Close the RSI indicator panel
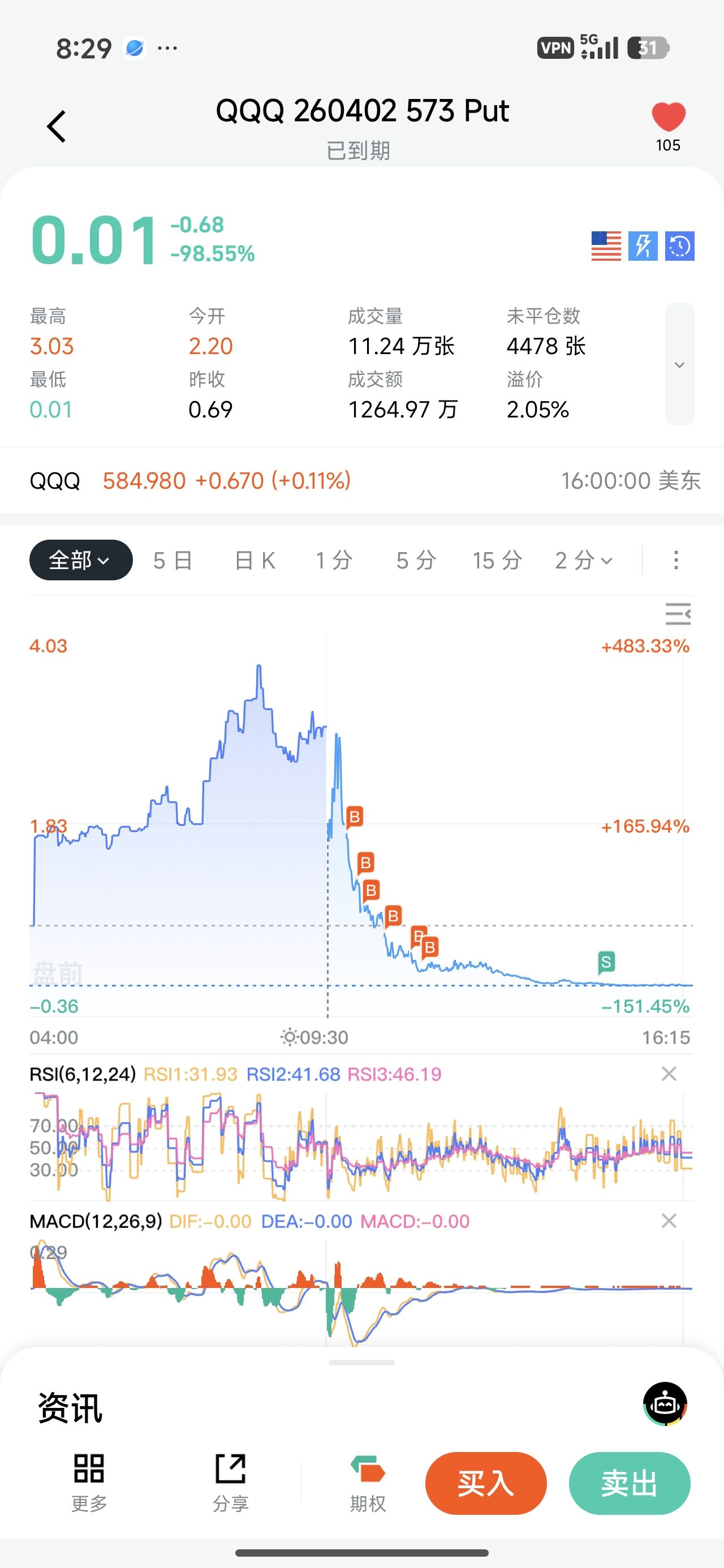Image resolution: width=724 pixels, height=1568 pixels. (x=669, y=1074)
